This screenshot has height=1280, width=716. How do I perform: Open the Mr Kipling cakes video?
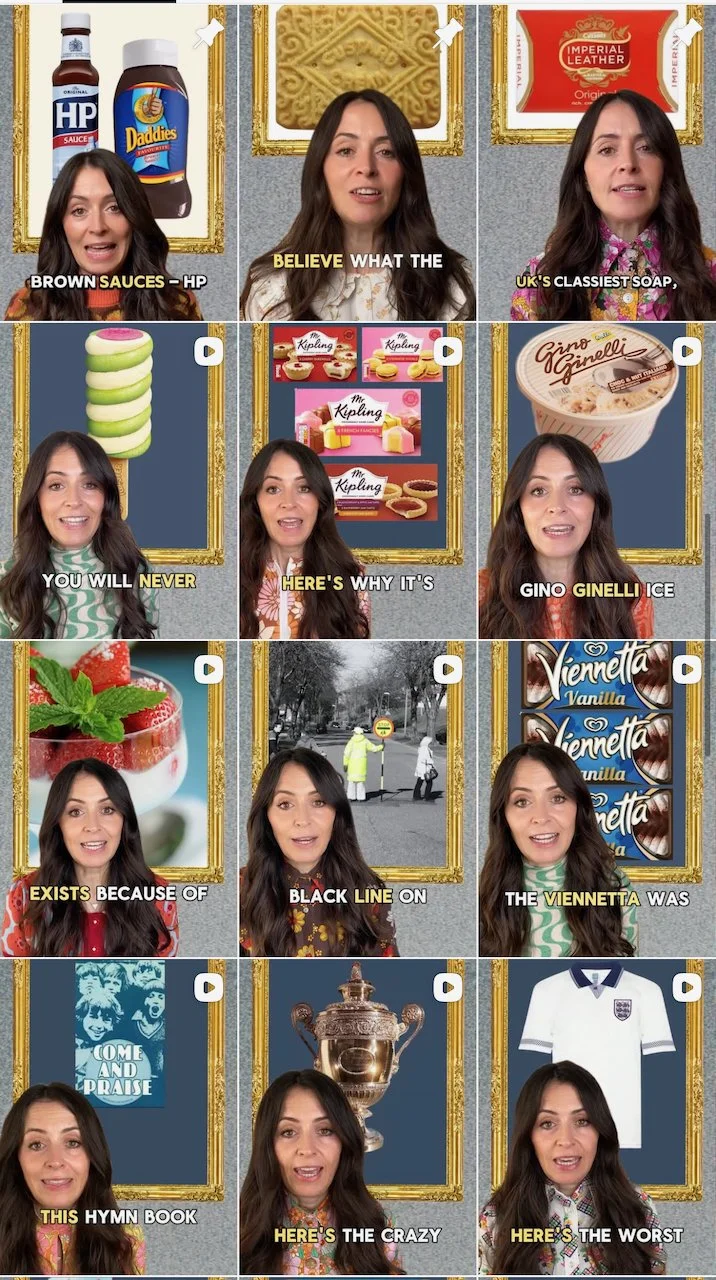358,481
